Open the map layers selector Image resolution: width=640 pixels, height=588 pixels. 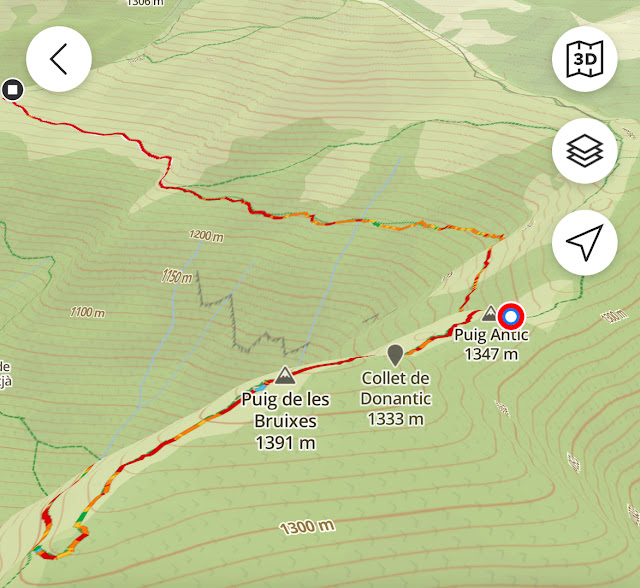(585, 151)
